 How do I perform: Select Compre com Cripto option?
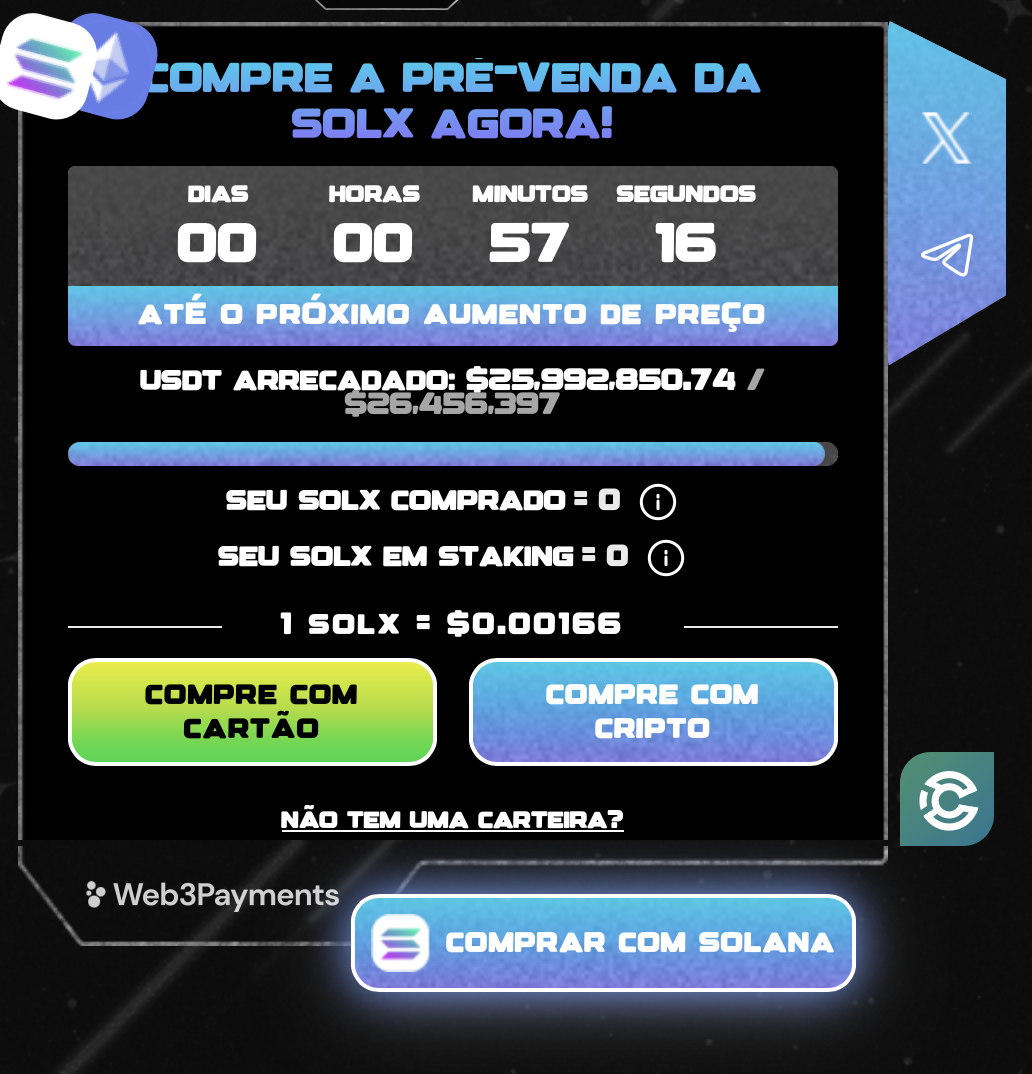[x=653, y=712]
